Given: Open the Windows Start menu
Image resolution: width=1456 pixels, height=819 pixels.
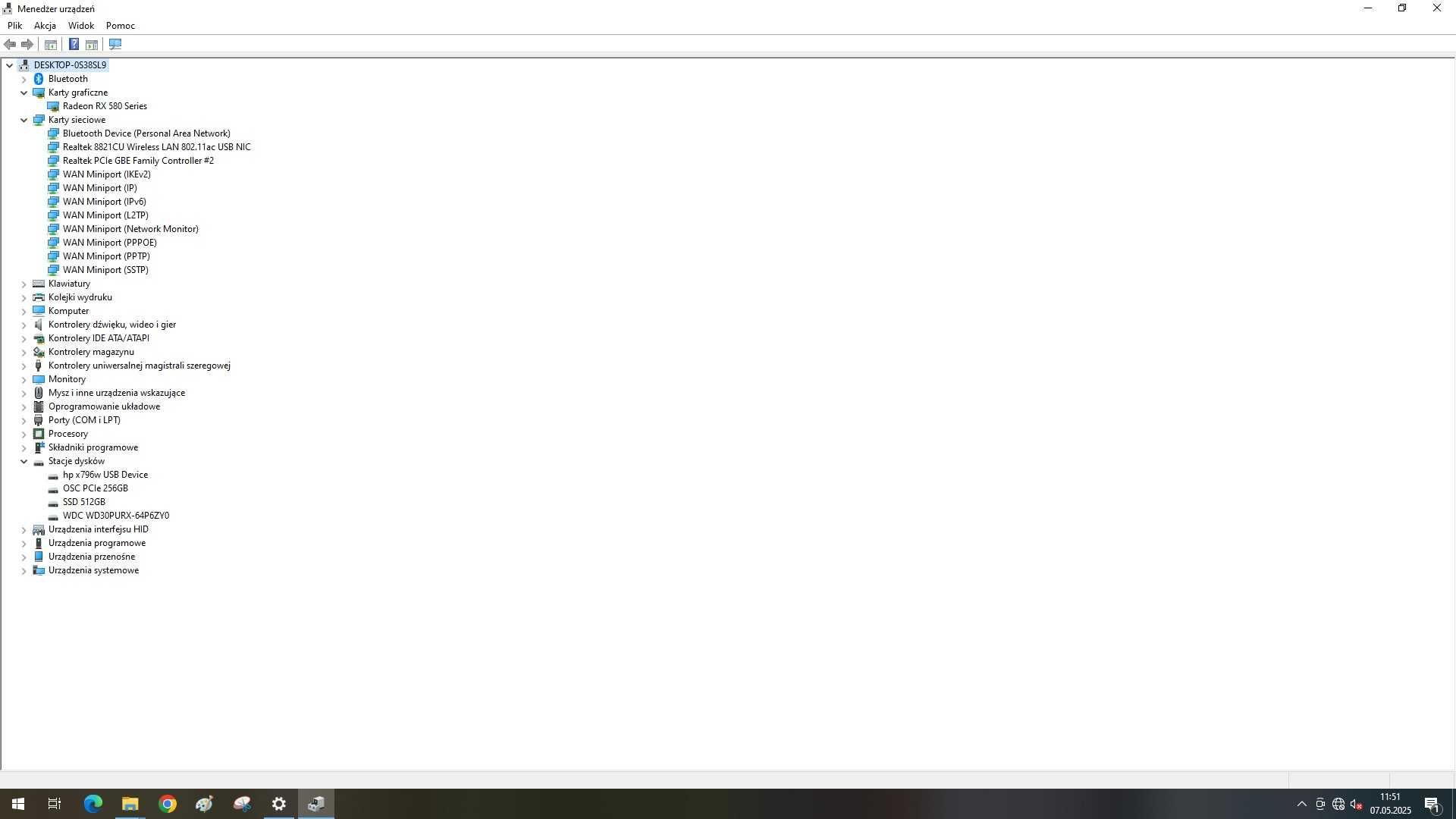Looking at the screenshot, I should (x=17, y=804).
